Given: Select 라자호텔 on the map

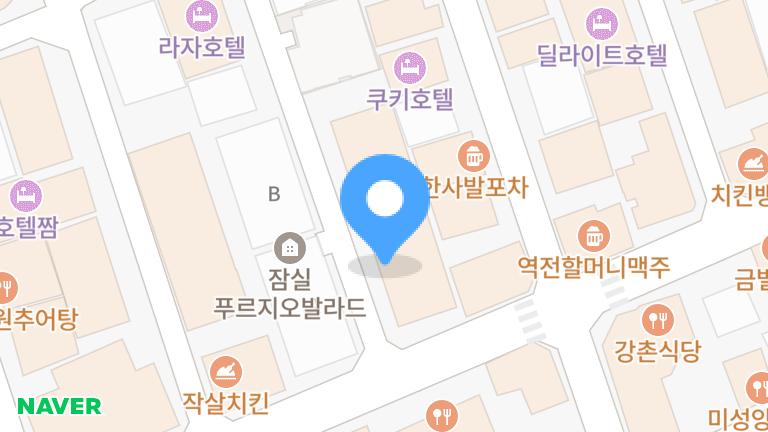Looking at the screenshot, I should (201, 17).
